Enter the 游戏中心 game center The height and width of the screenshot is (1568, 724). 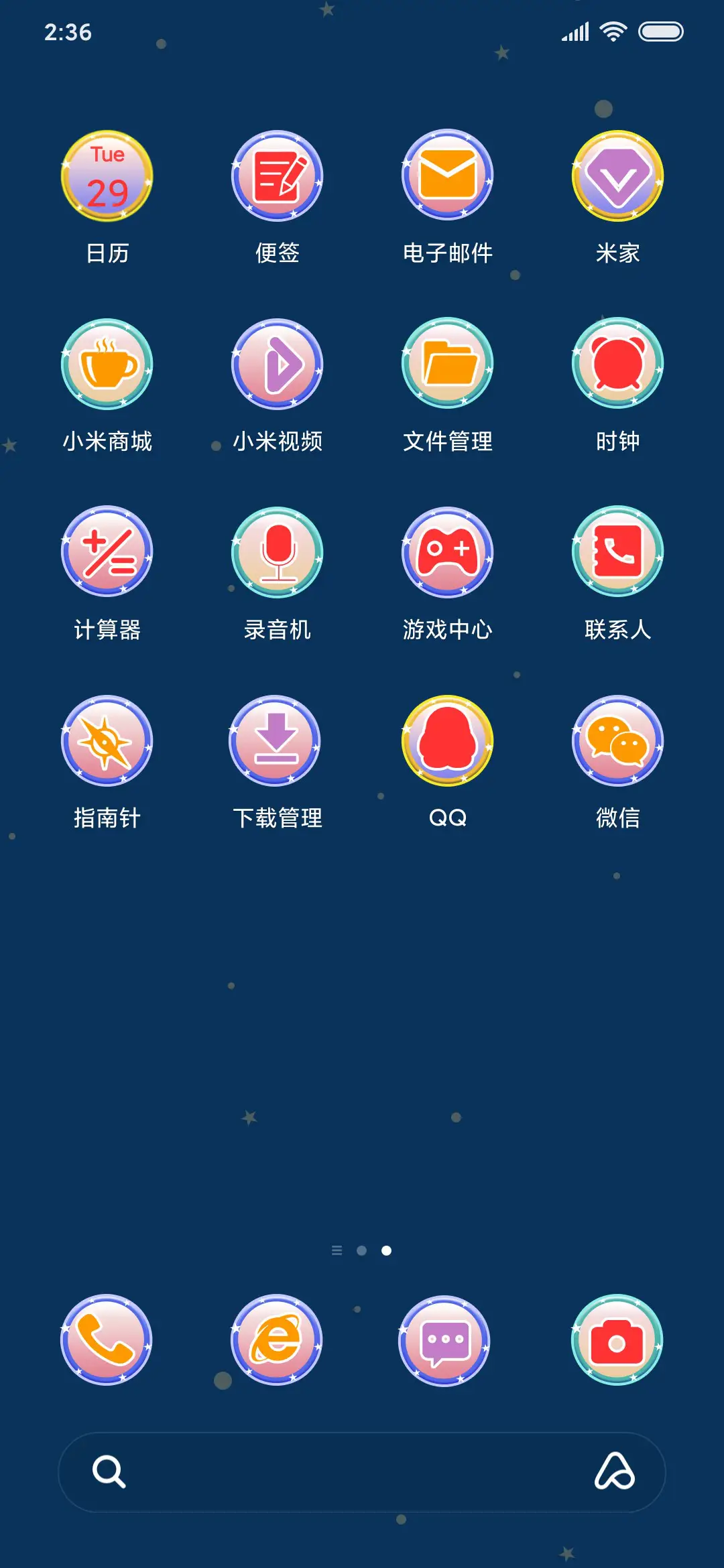click(x=447, y=552)
